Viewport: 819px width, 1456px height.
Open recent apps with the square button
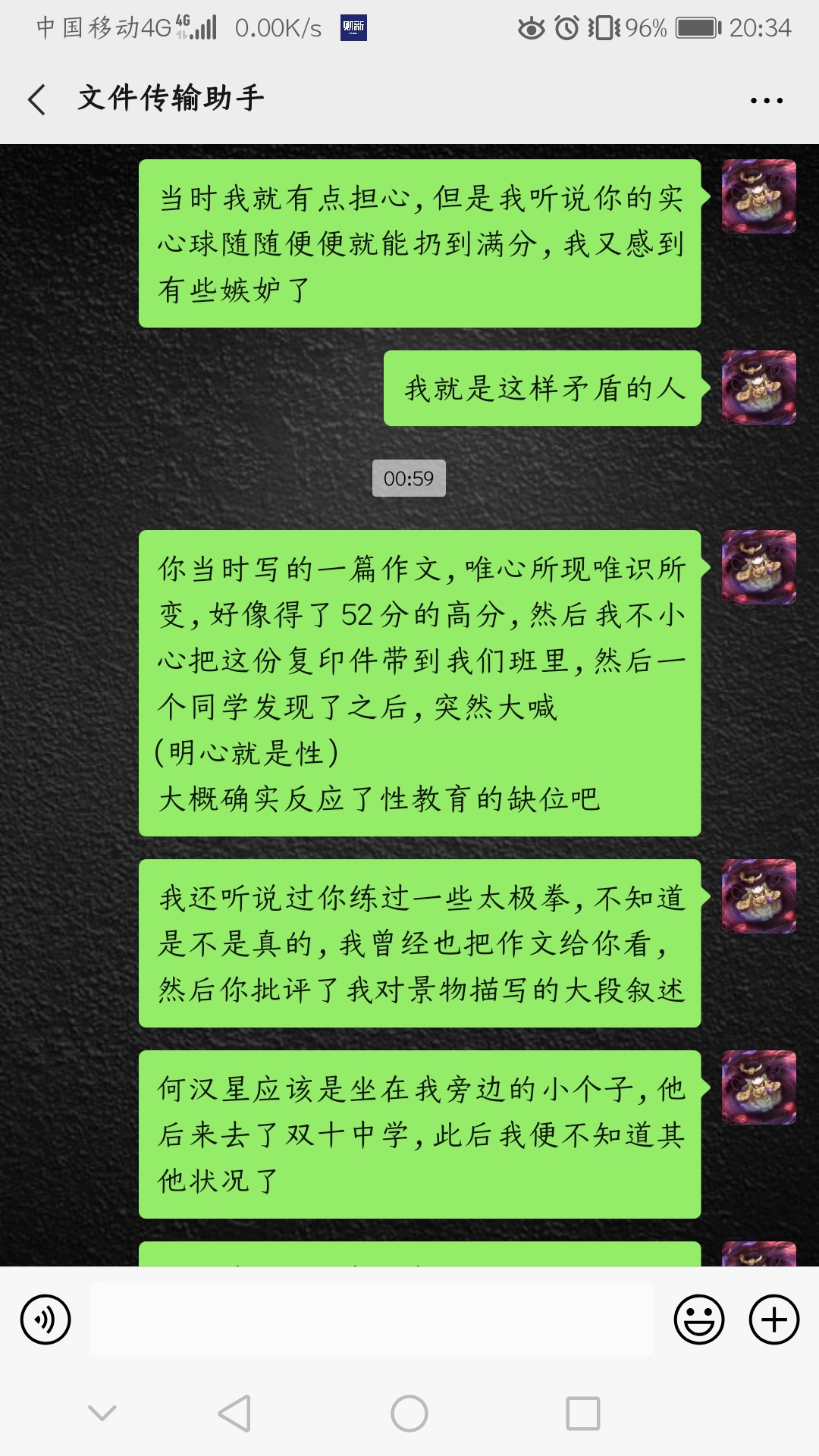(x=583, y=1414)
